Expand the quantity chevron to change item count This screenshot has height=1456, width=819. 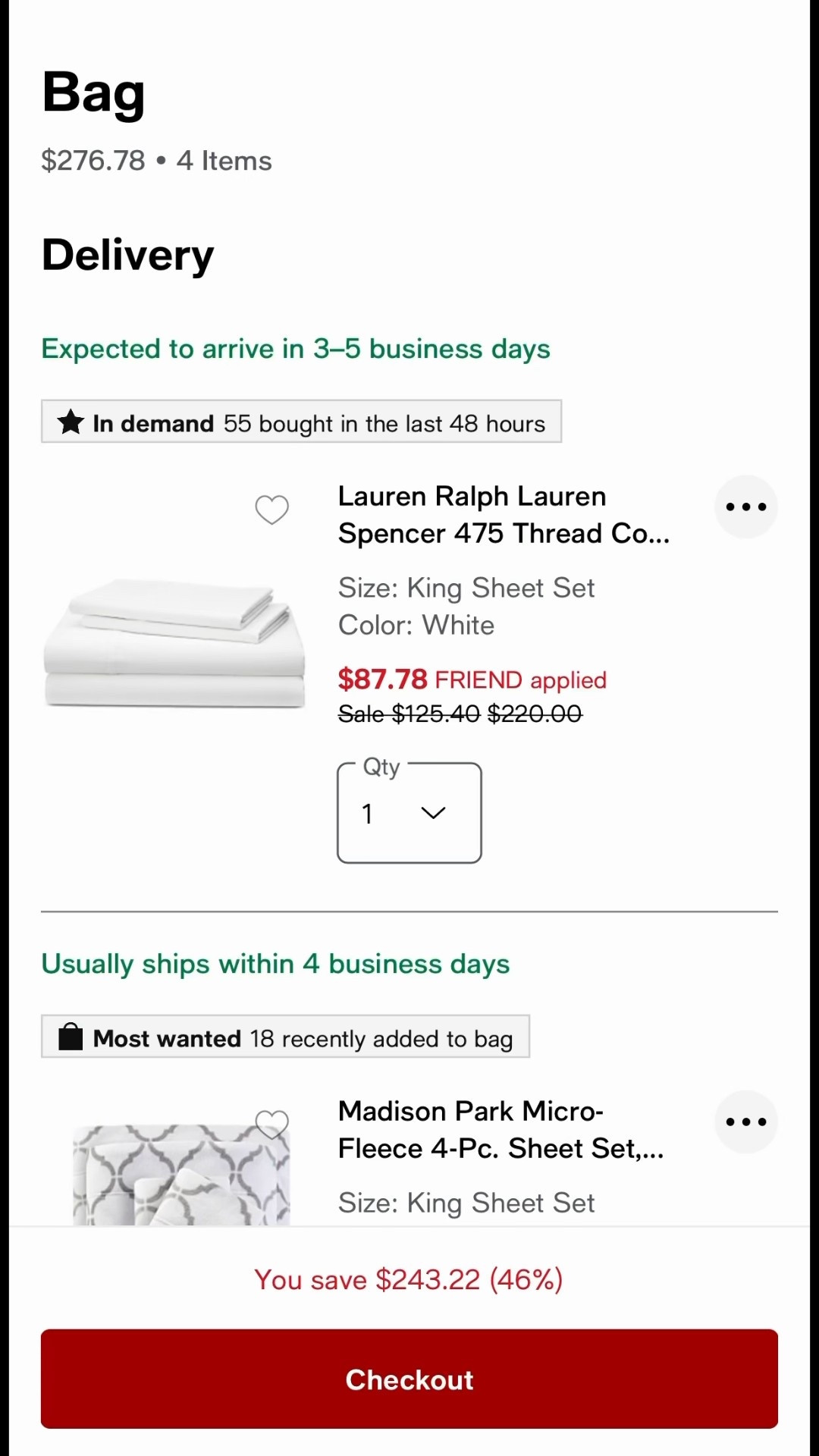point(433,813)
